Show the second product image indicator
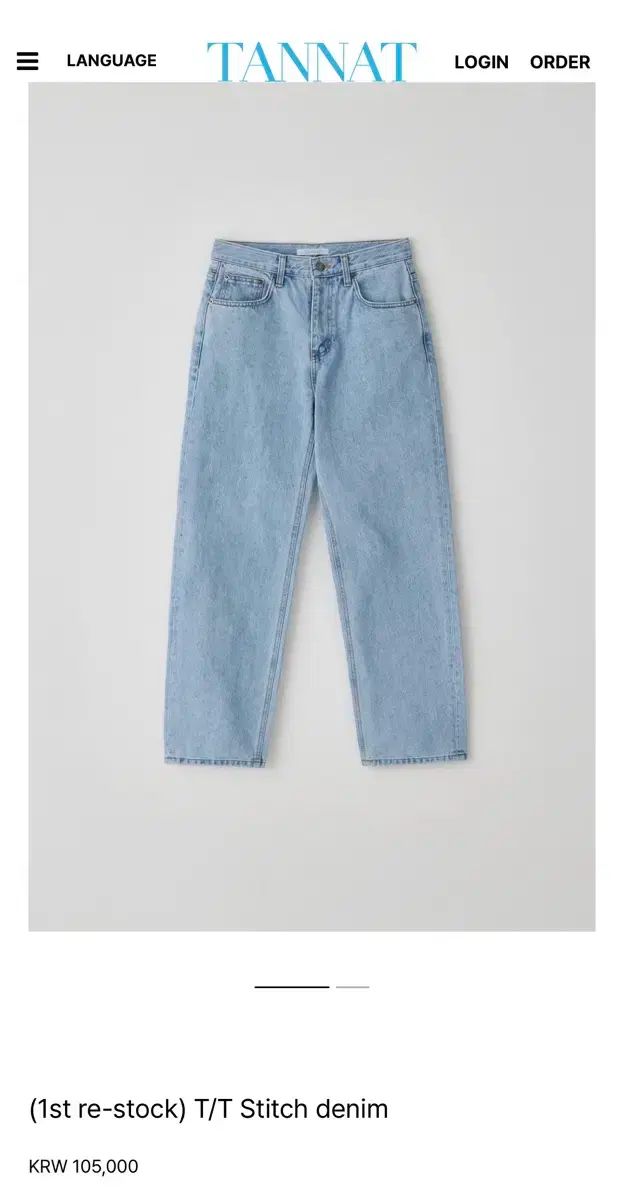624x1200 pixels. click(352, 987)
